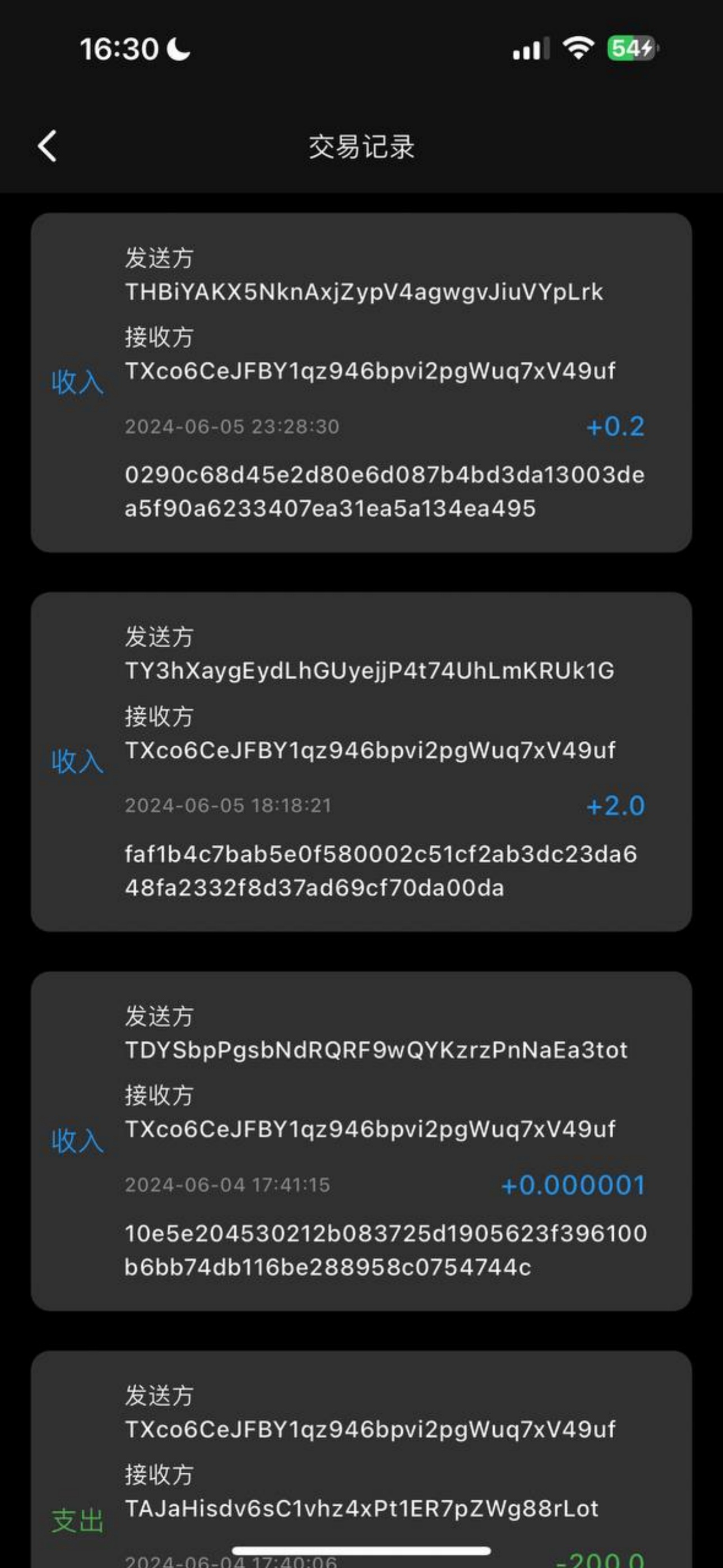Open the +2.0 income transaction card

point(361,762)
